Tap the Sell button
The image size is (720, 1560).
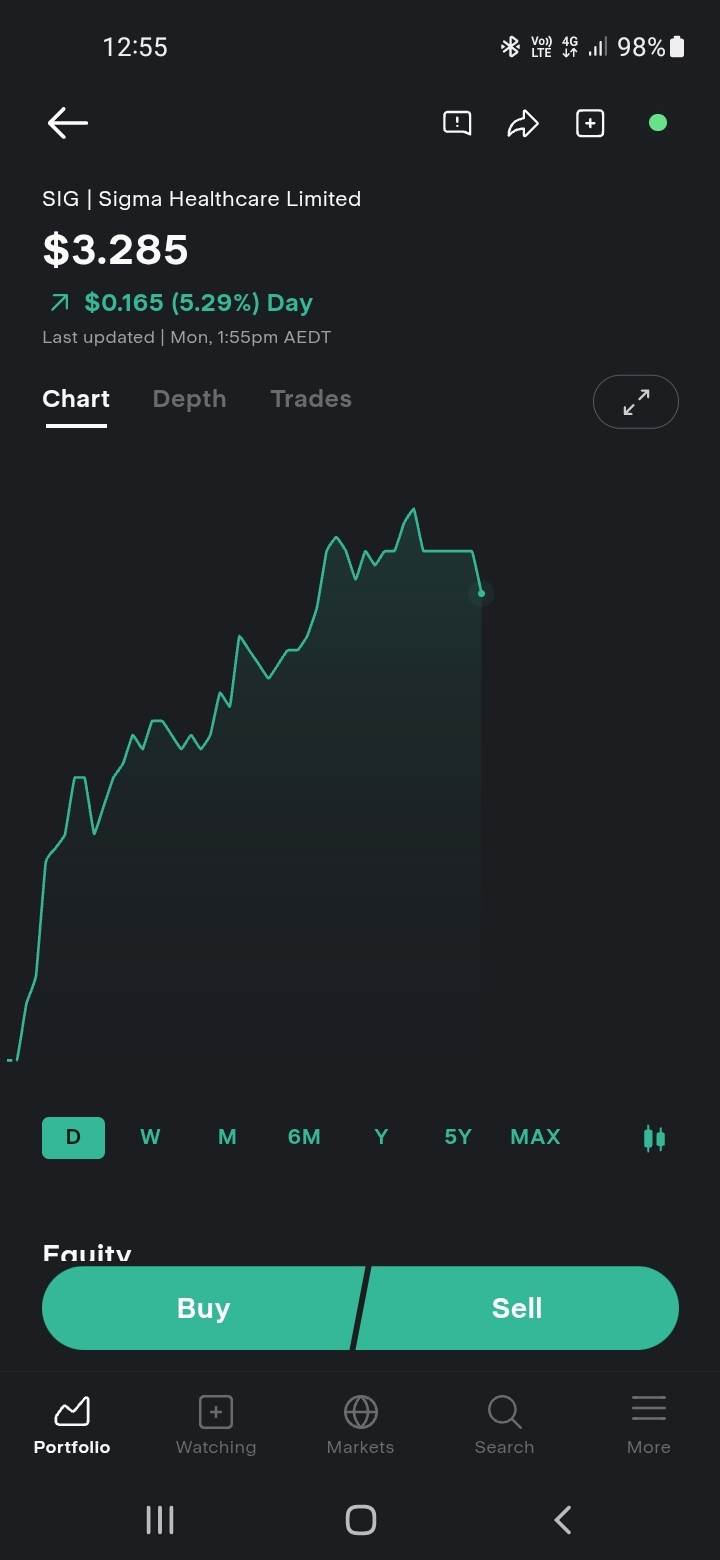517,1308
